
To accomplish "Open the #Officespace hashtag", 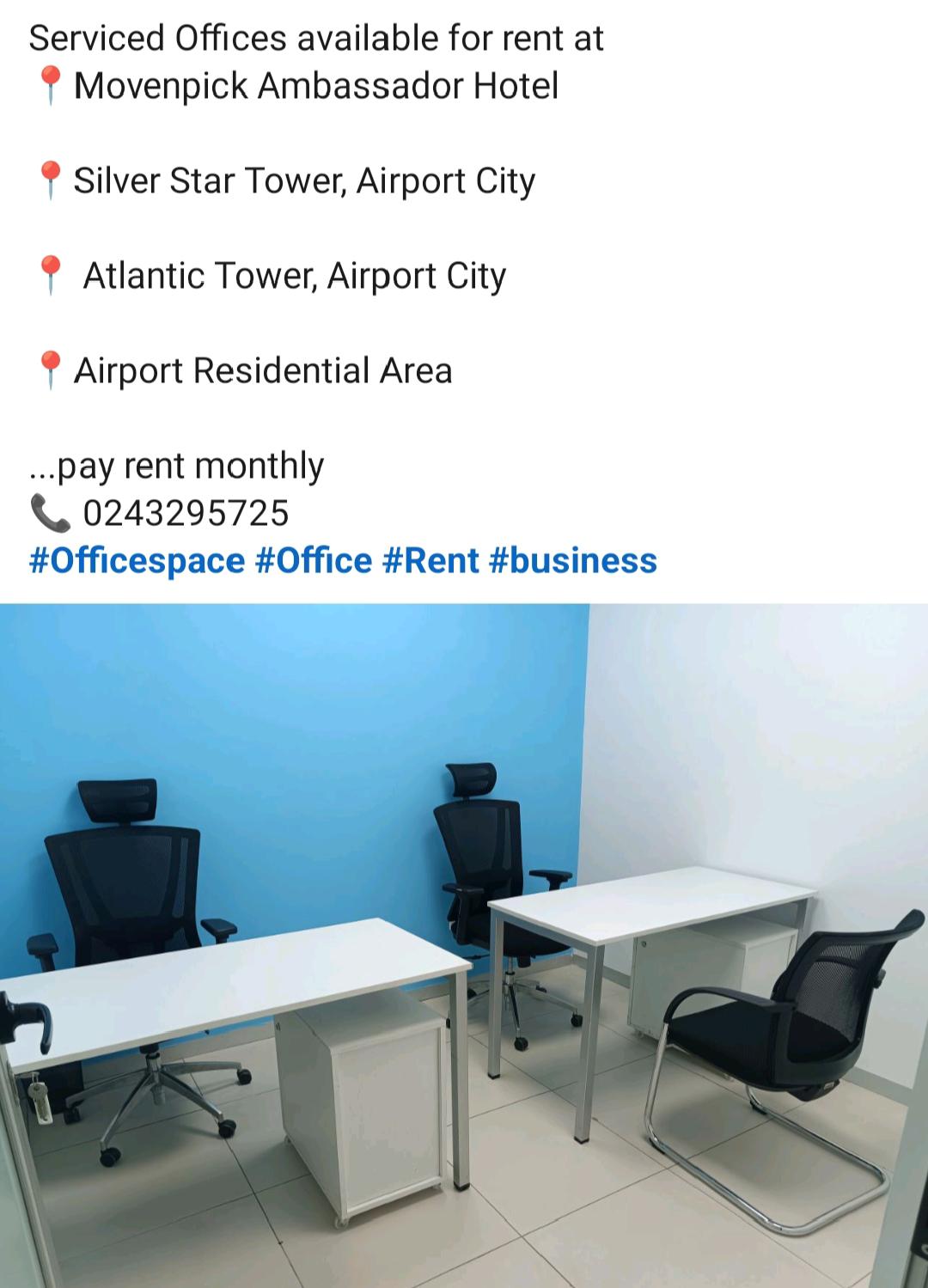I will click(x=137, y=560).
